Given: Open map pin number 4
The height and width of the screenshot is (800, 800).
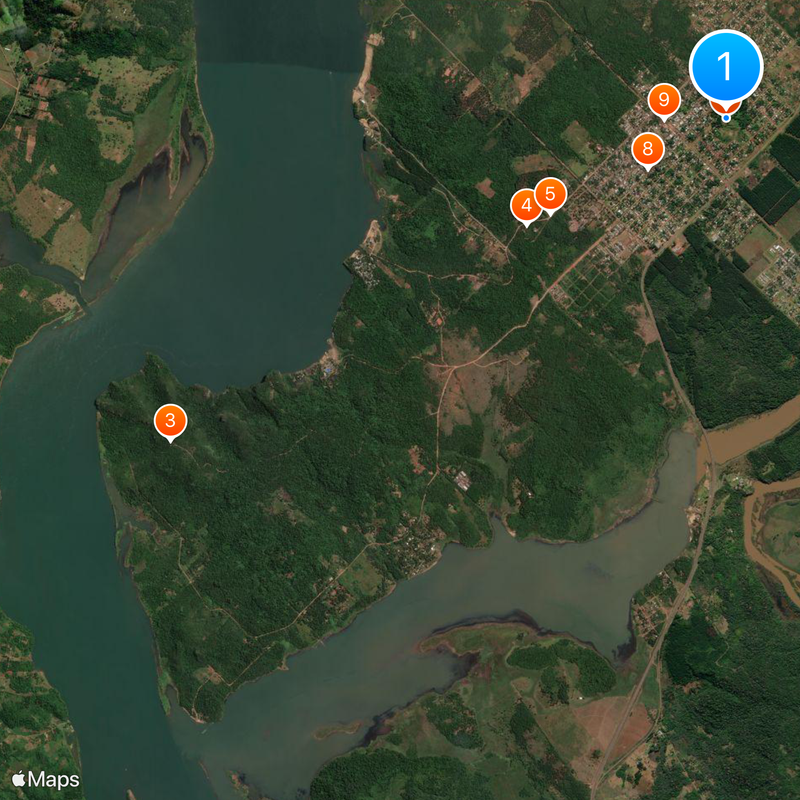Looking at the screenshot, I should point(526,206).
